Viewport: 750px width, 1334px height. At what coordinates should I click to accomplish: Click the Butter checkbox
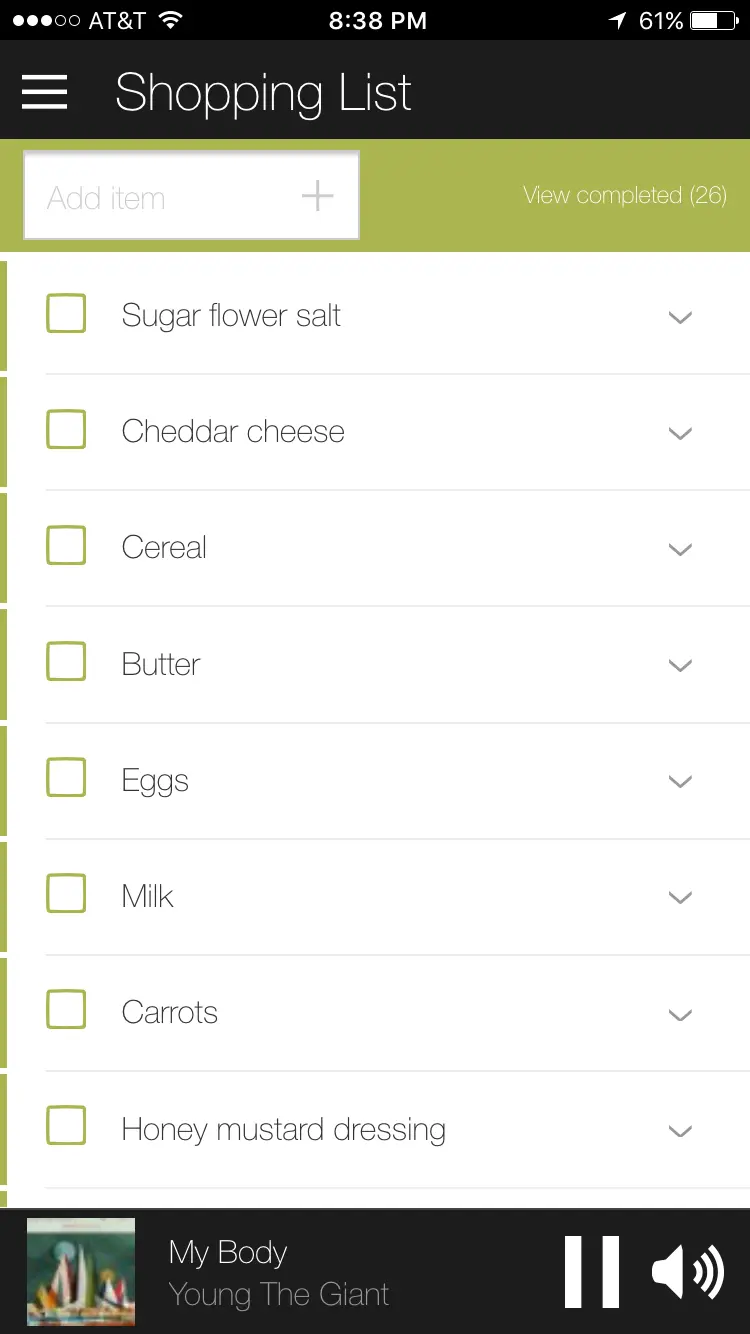click(66, 661)
